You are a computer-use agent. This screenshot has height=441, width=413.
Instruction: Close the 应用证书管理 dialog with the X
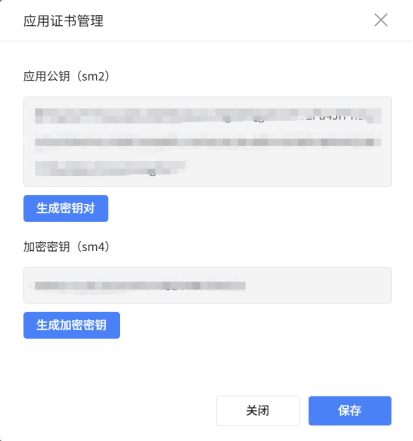381,20
